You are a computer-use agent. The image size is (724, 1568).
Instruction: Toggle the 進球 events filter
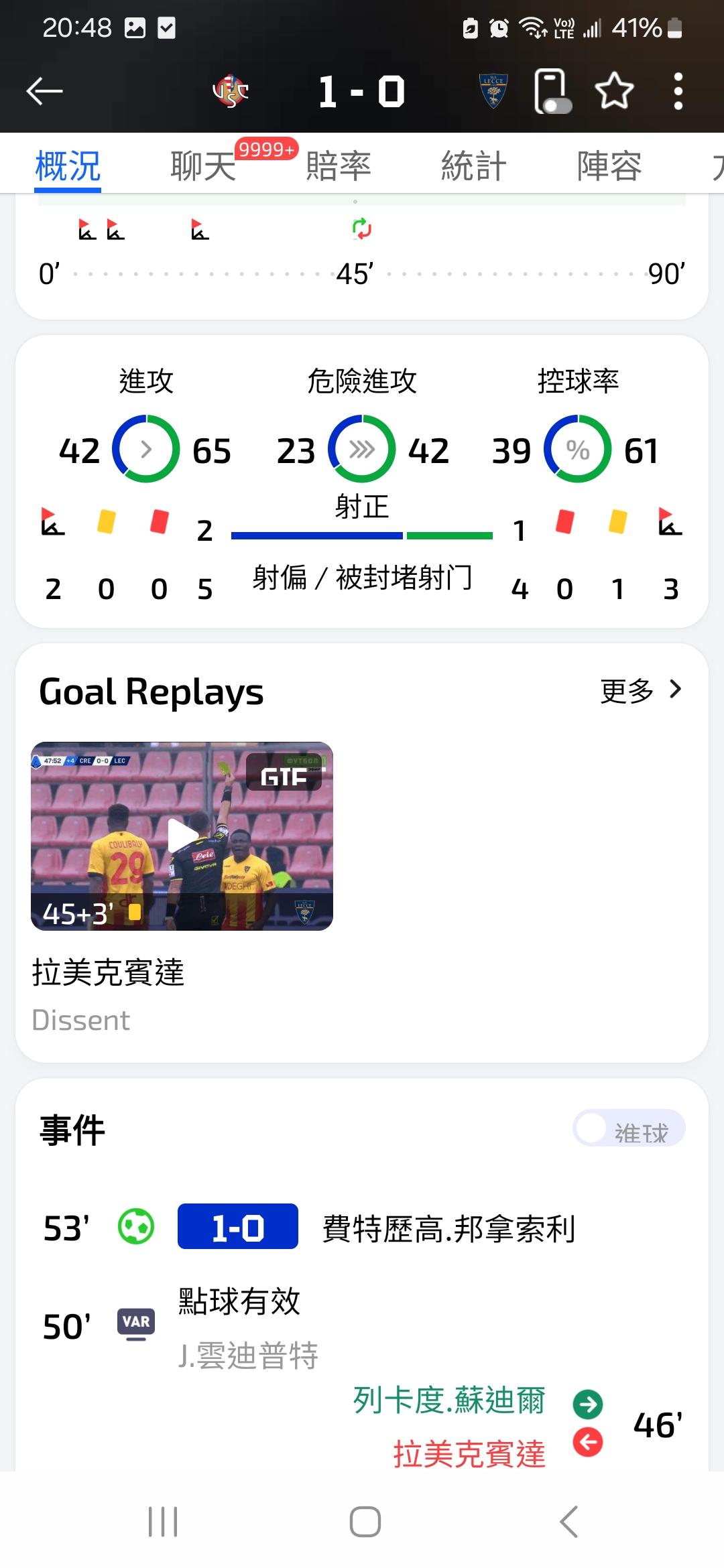click(628, 1128)
